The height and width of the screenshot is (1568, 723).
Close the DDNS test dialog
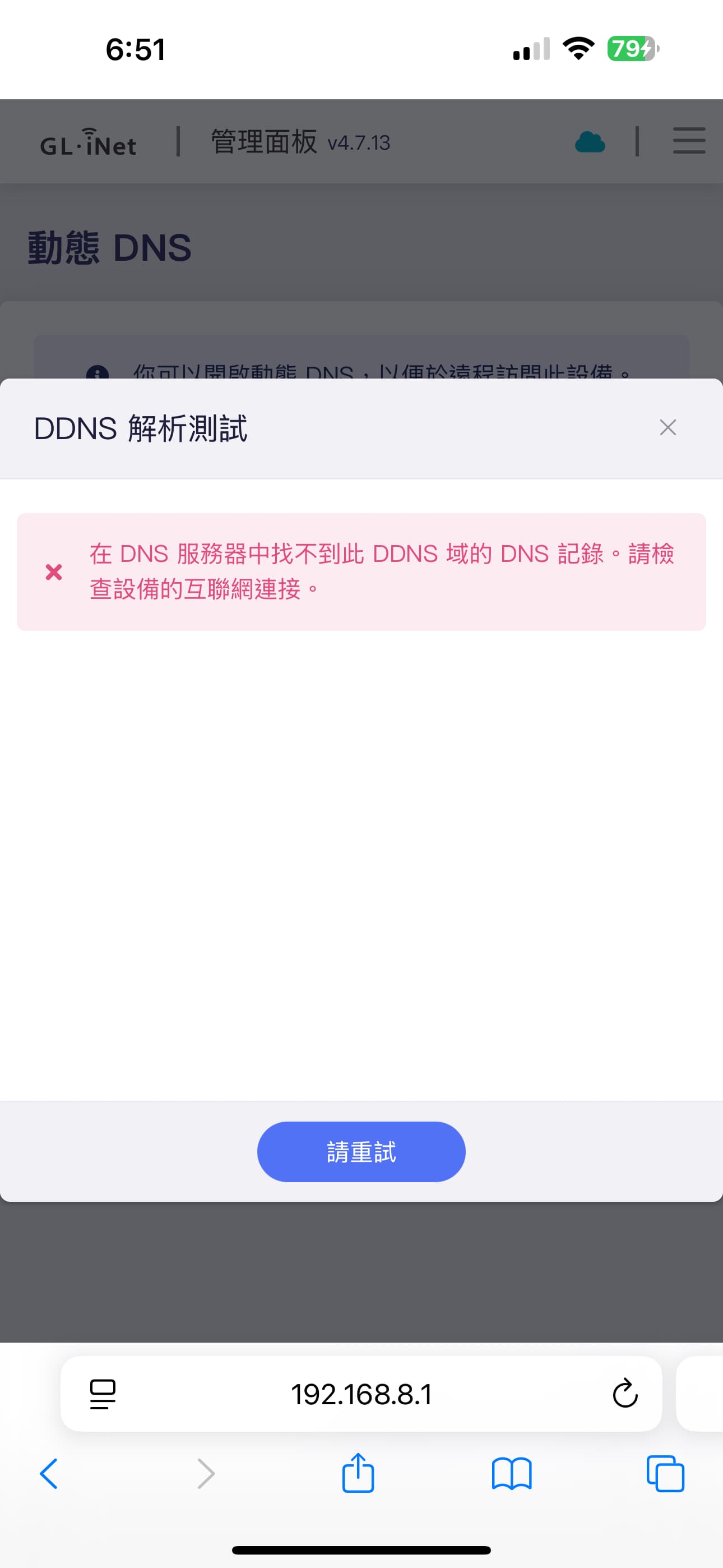[668, 427]
